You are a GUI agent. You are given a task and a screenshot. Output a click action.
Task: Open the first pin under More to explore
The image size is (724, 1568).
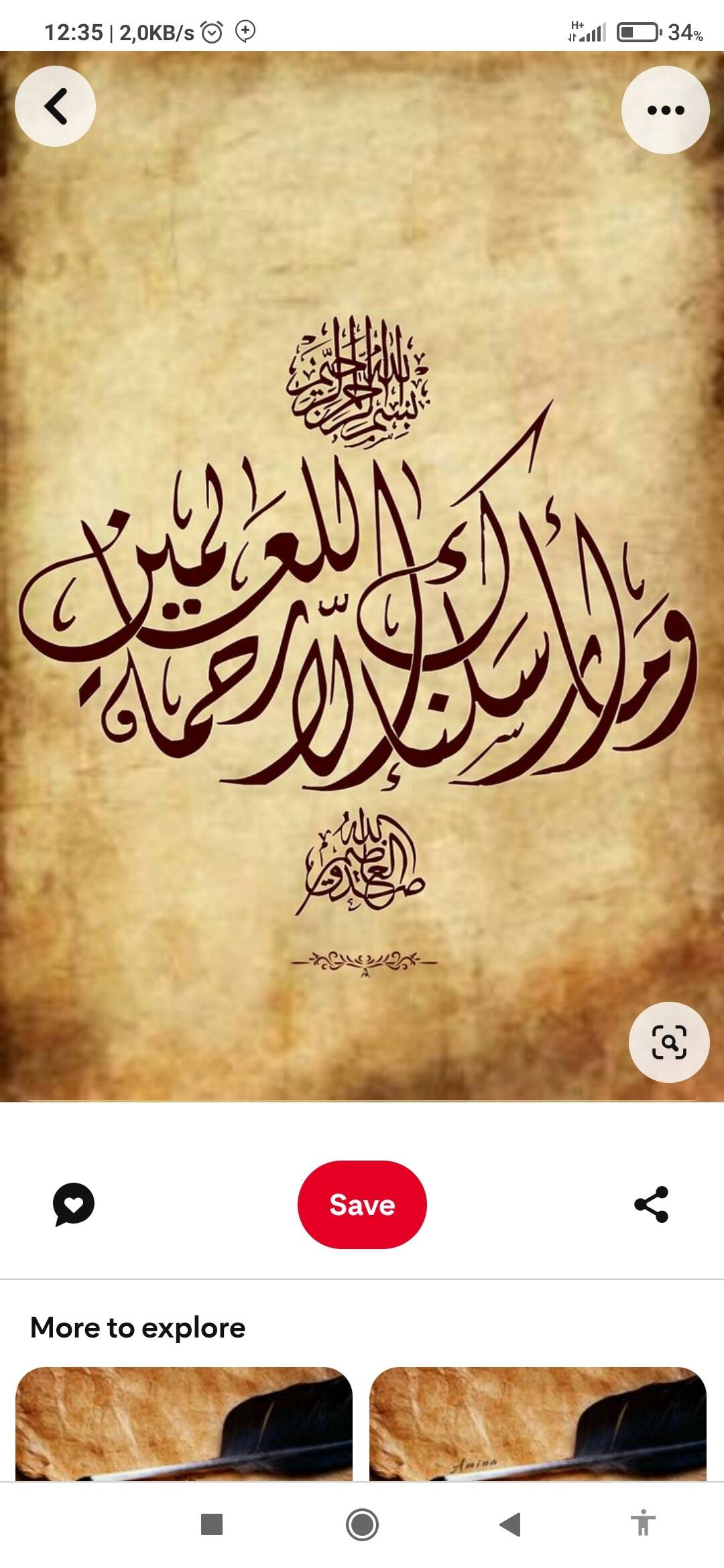tap(184, 1423)
